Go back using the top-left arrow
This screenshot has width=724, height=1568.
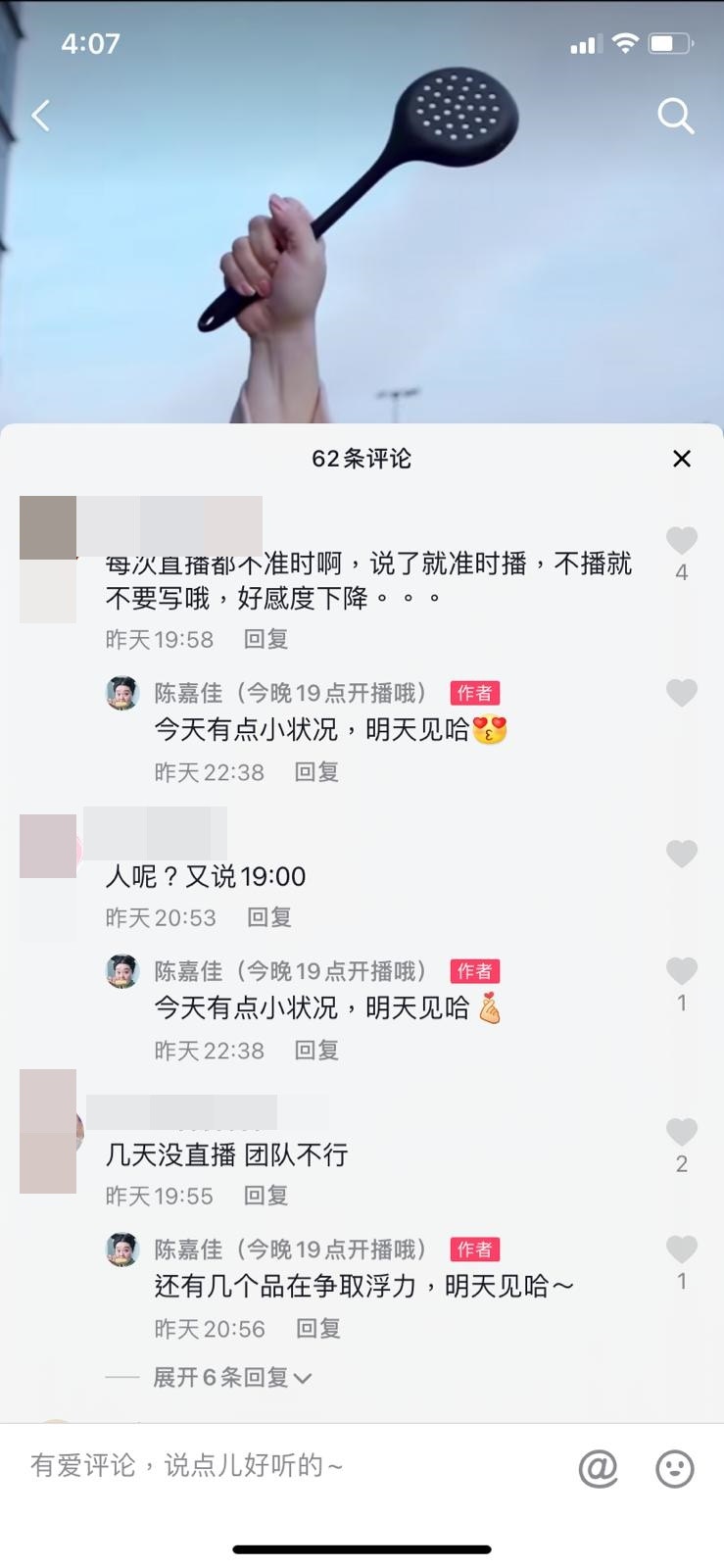point(41,116)
